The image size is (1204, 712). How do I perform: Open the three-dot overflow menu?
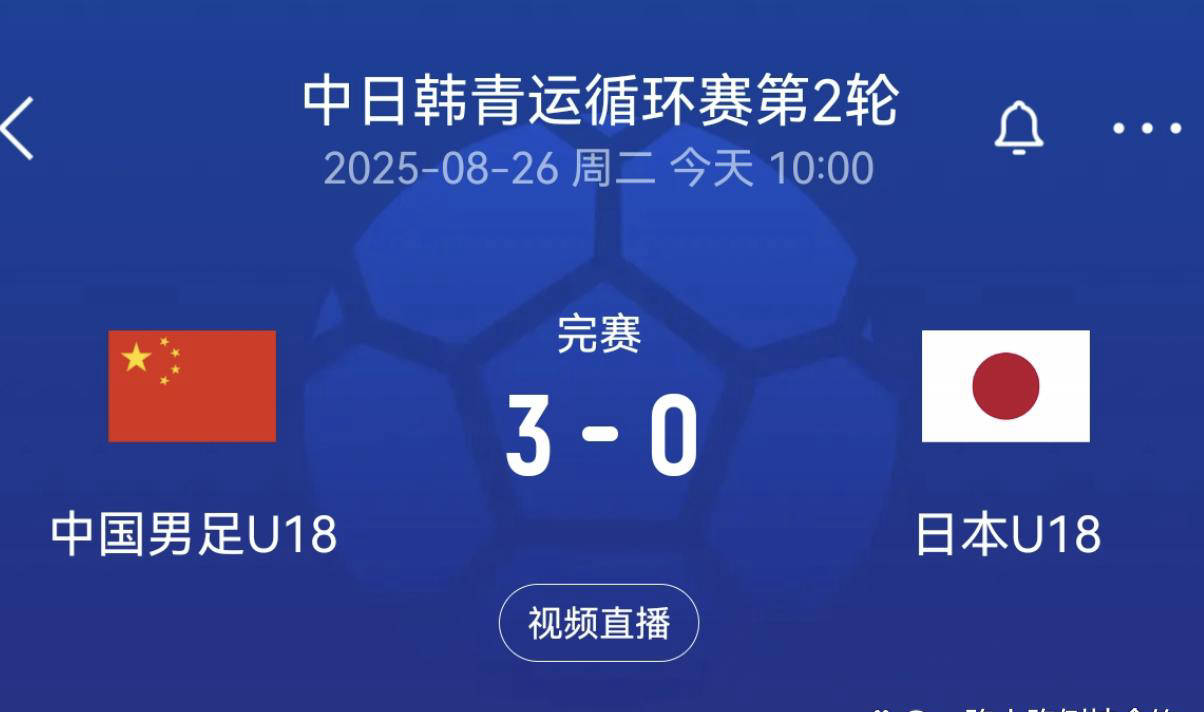click(x=1147, y=128)
